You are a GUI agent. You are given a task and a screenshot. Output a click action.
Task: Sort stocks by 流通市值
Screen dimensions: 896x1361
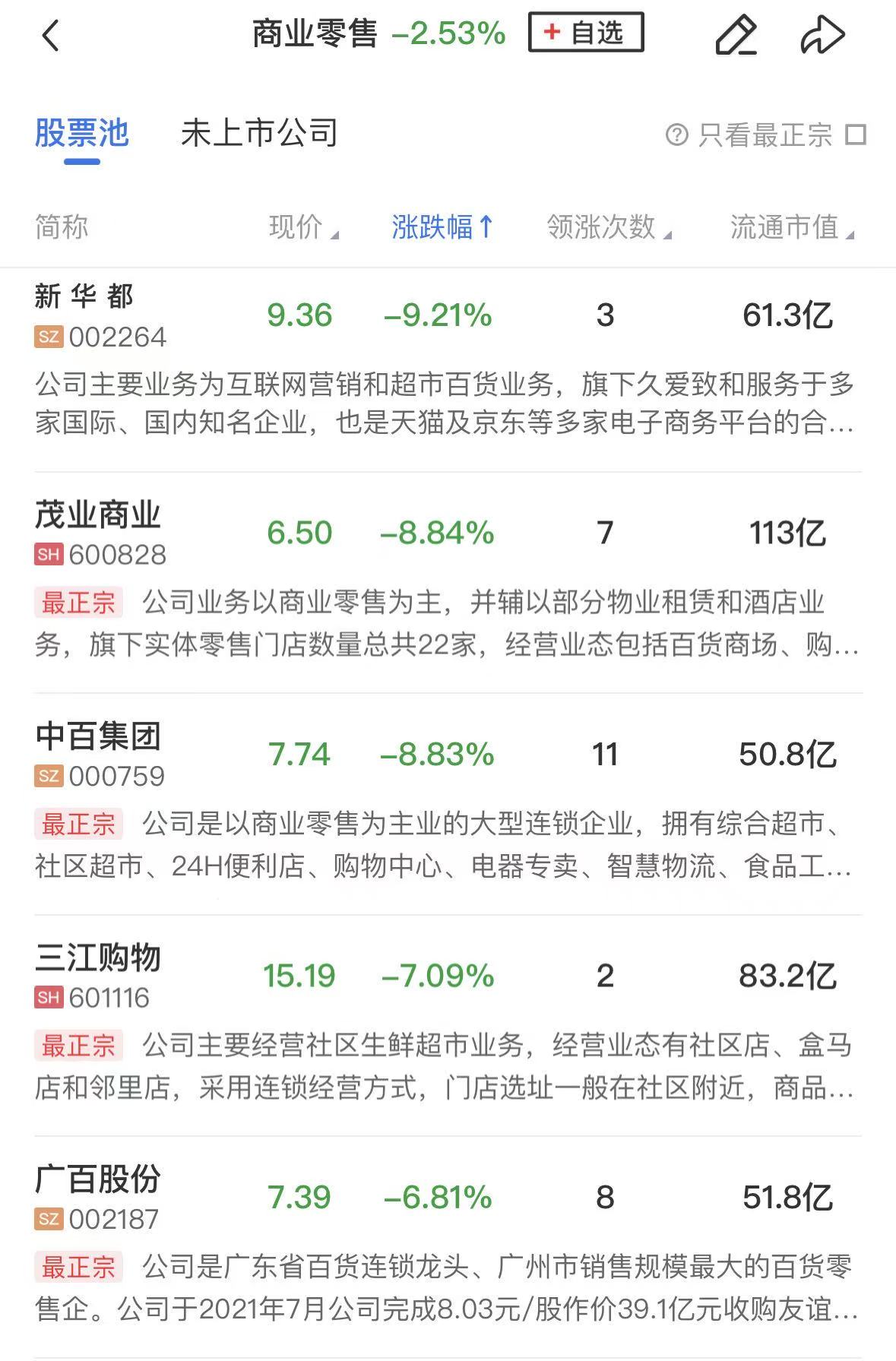tap(791, 227)
